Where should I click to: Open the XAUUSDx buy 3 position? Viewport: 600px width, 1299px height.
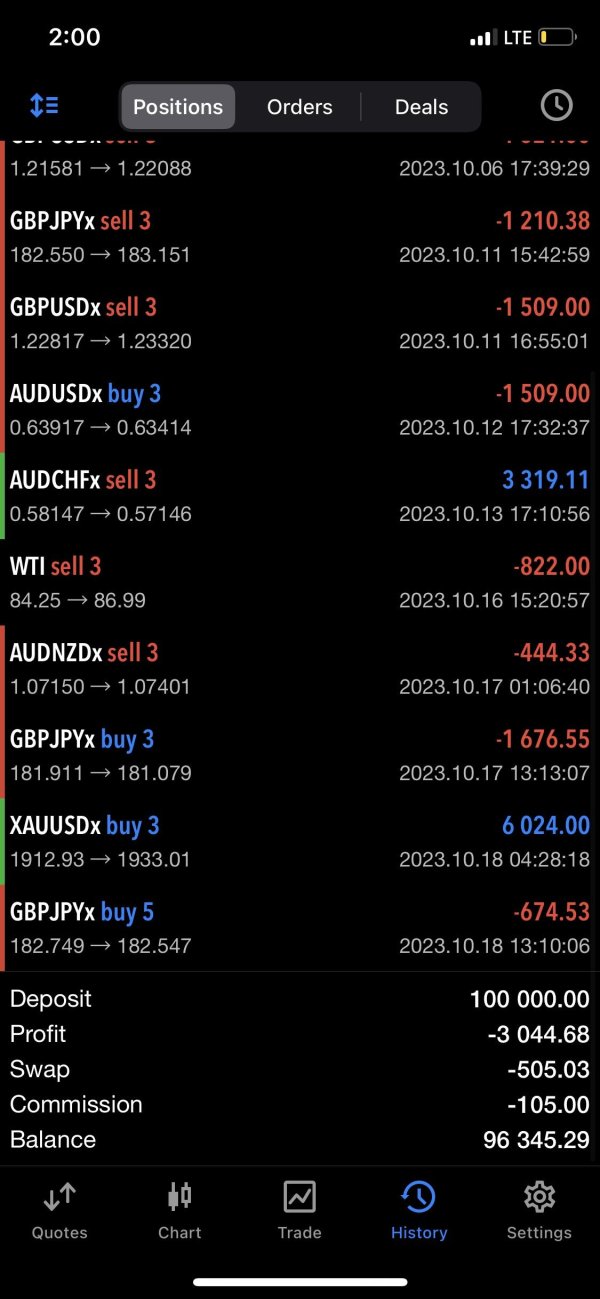pos(300,841)
